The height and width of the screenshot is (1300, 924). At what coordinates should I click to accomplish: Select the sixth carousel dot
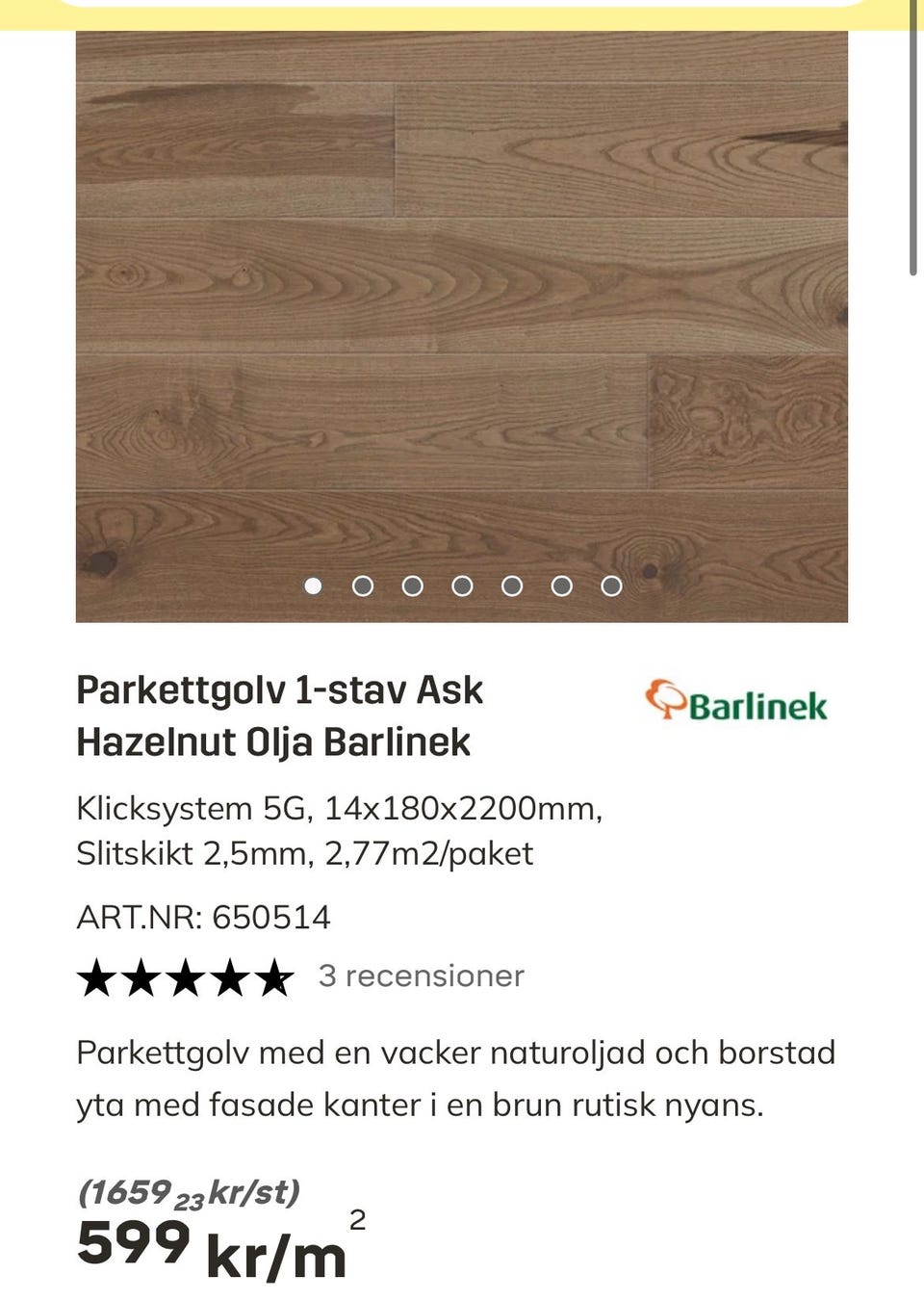click(x=561, y=585)
